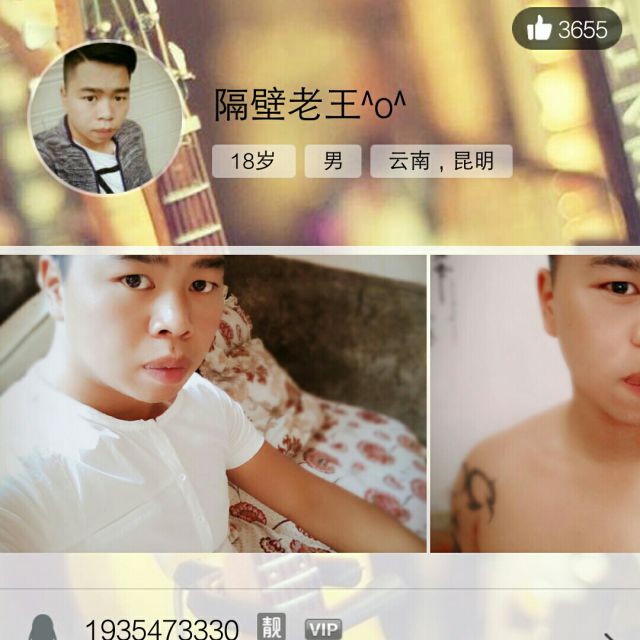Like this profile with the thumbs-up button
Screen dimensions: 640x640
click(x=566, y=29)
